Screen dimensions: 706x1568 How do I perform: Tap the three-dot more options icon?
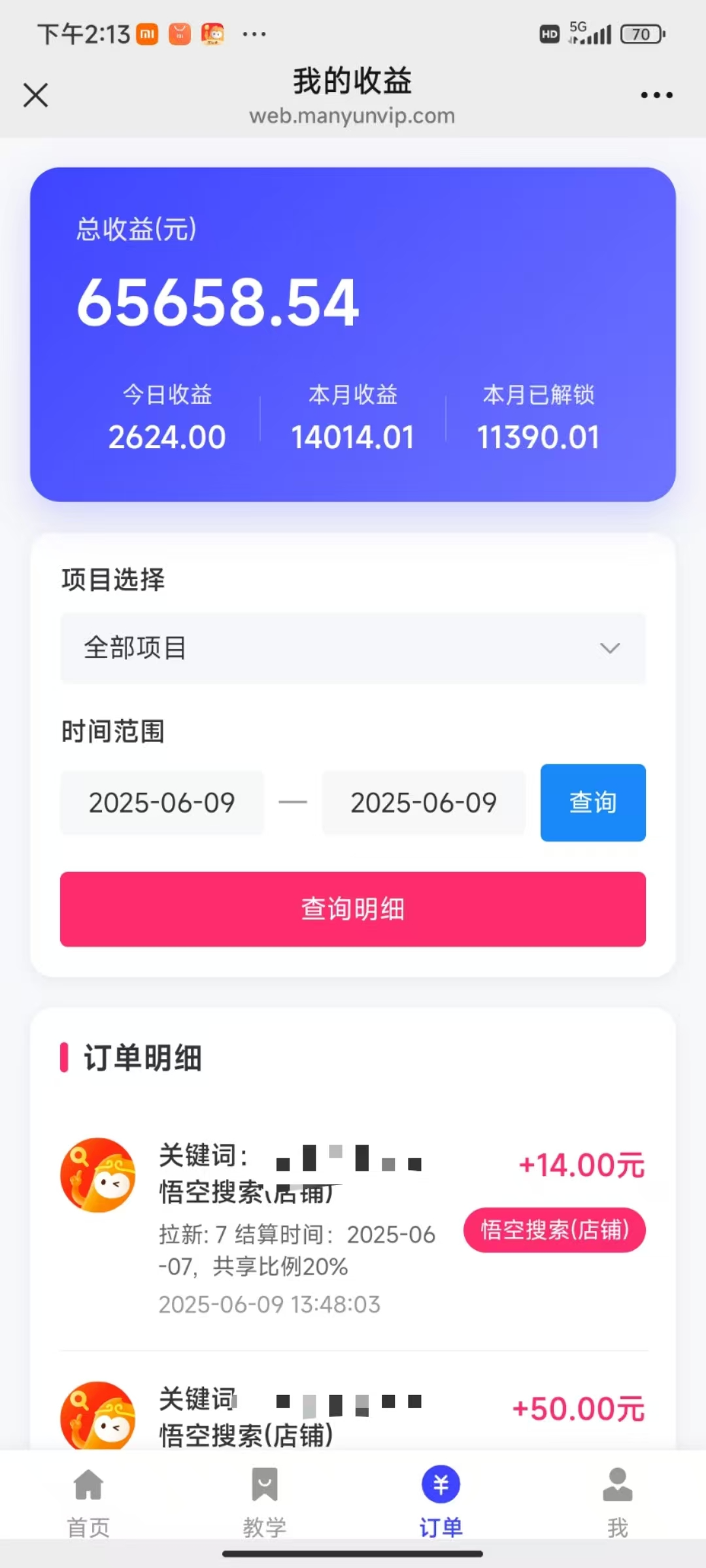[x=656, y=95]
